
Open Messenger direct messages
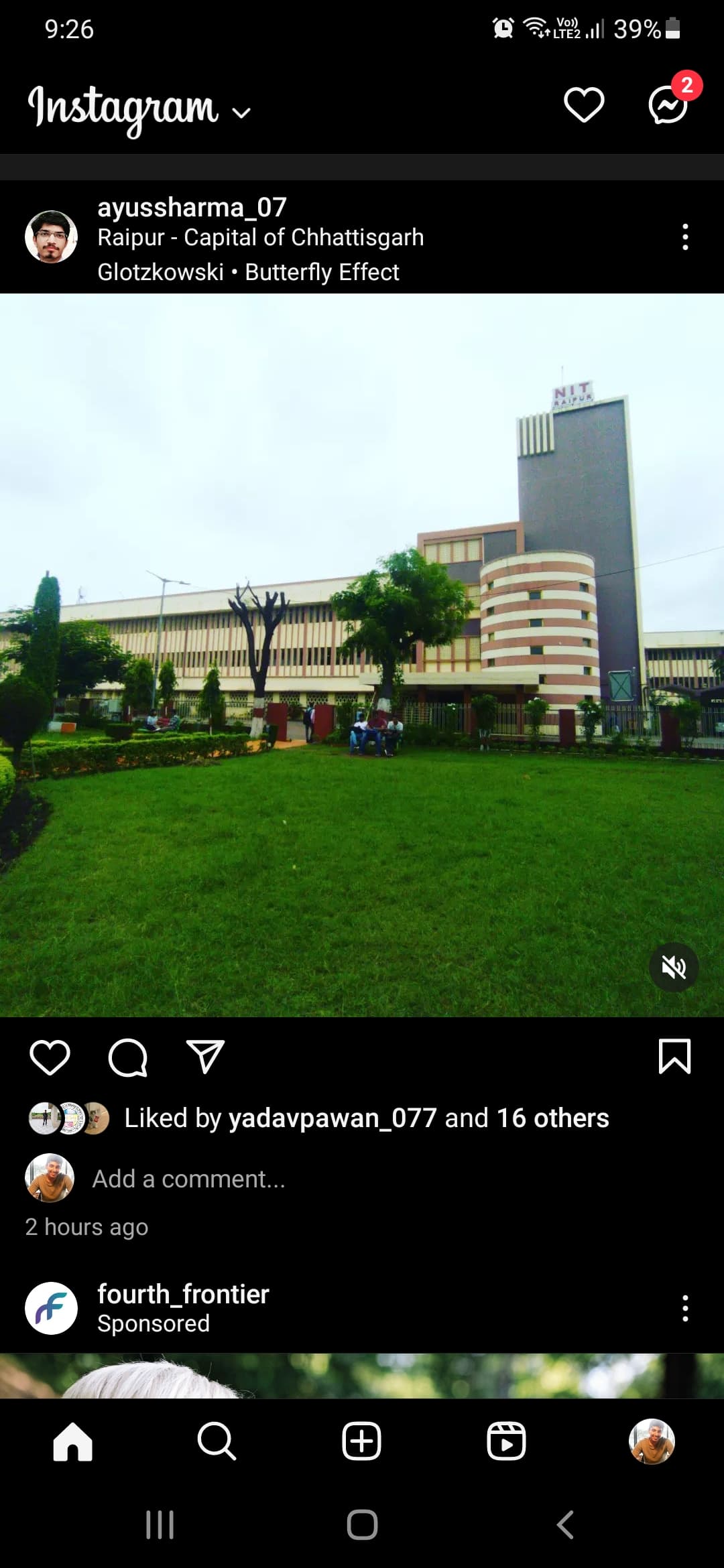coord(668,105)
